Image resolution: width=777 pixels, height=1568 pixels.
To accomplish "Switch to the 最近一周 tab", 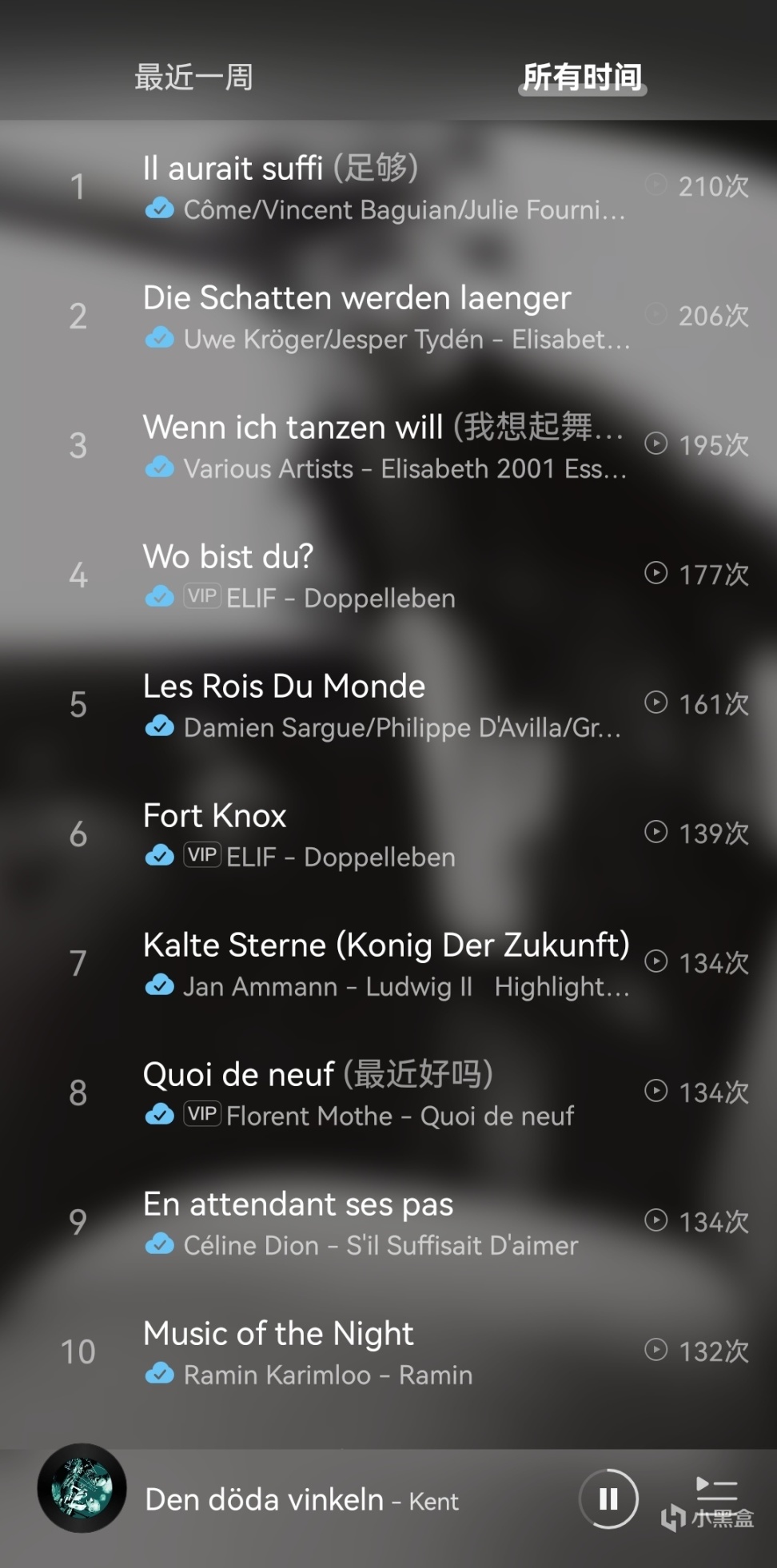I will (193, 78).
